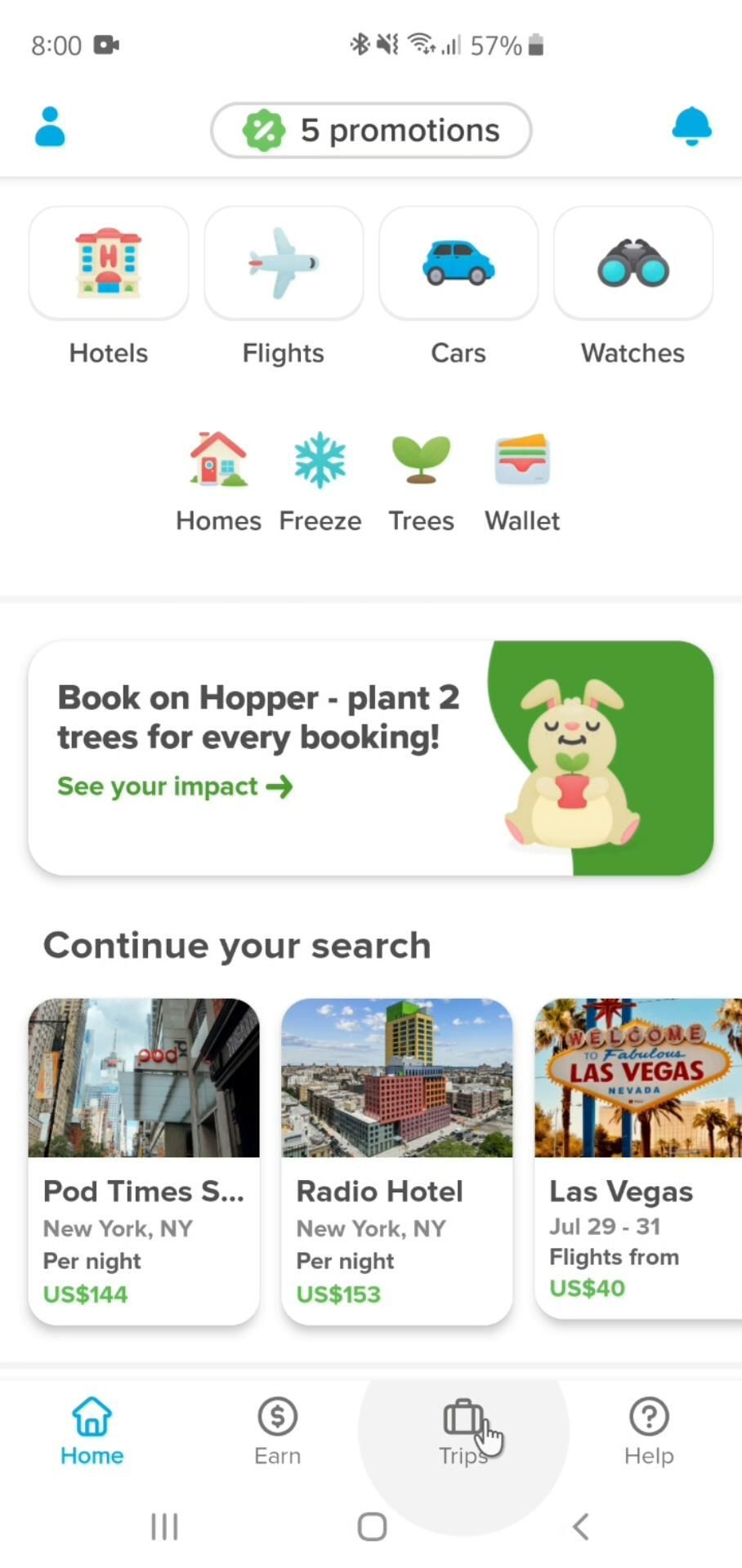
Task: Browse Homes
Action: point(218,482)
